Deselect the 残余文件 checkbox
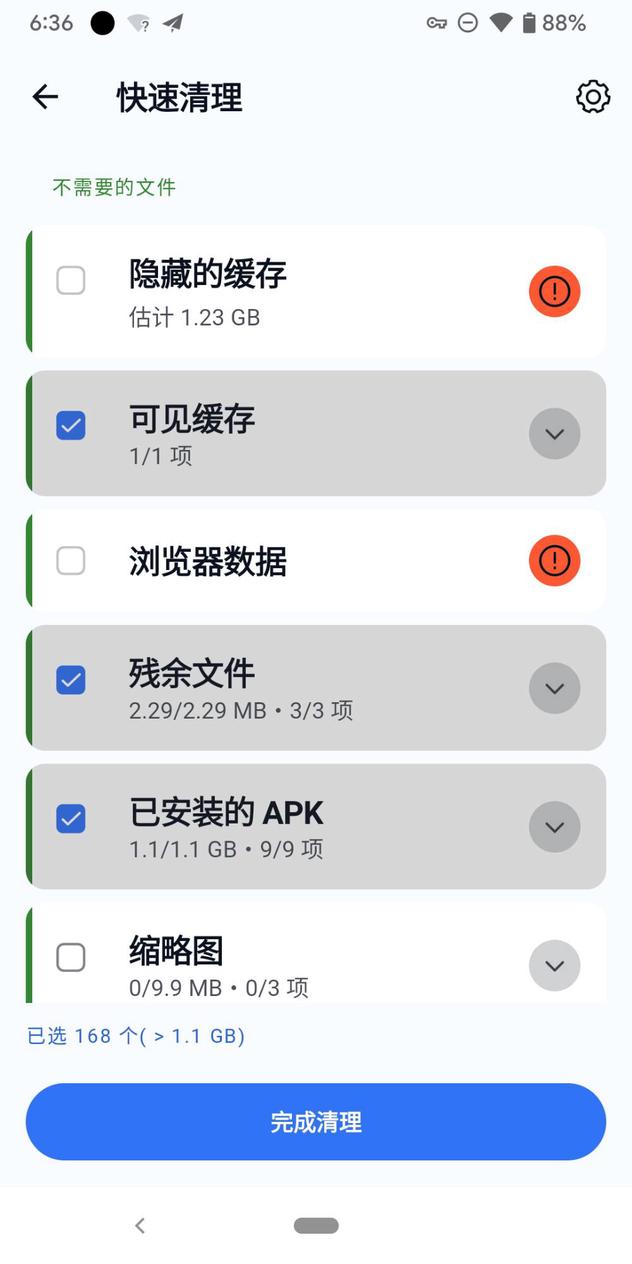632x1264 pixels. click(71, 680)
